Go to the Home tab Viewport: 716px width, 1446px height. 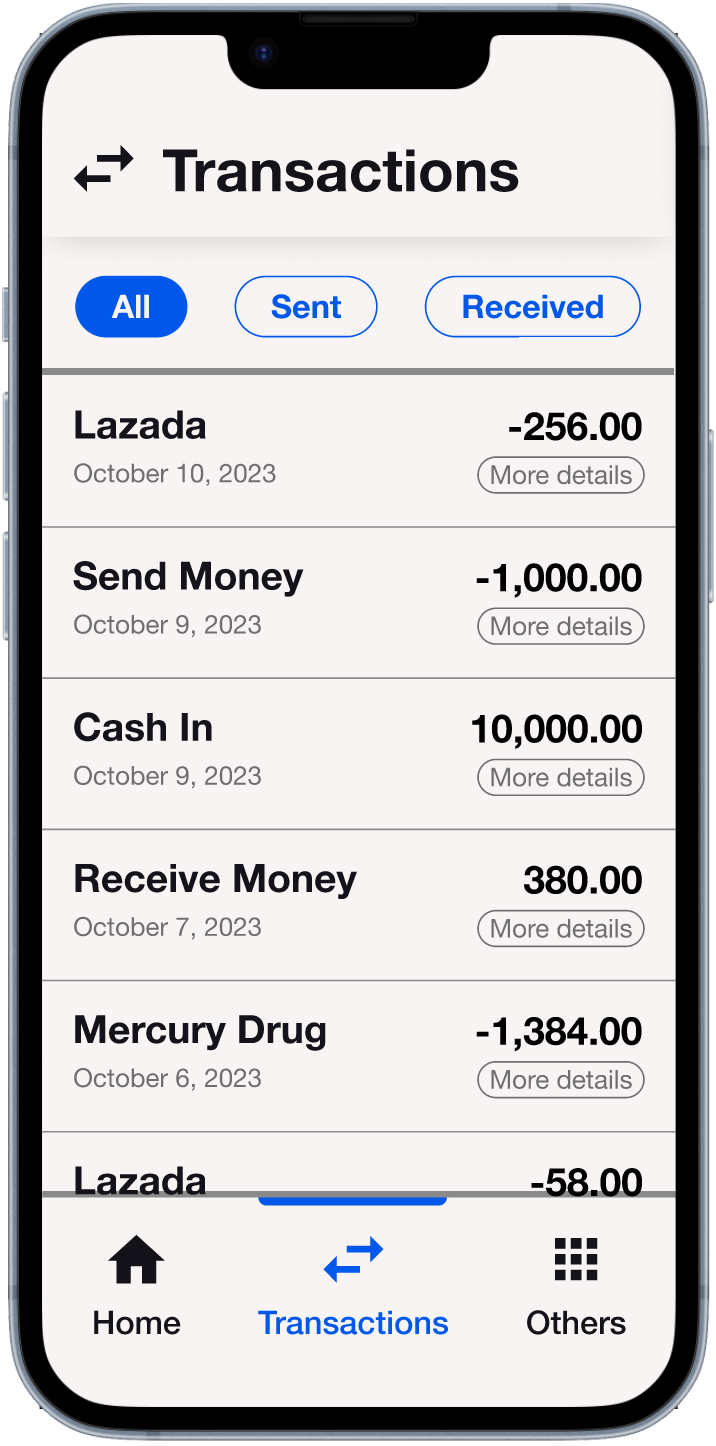coord(137,1286)
